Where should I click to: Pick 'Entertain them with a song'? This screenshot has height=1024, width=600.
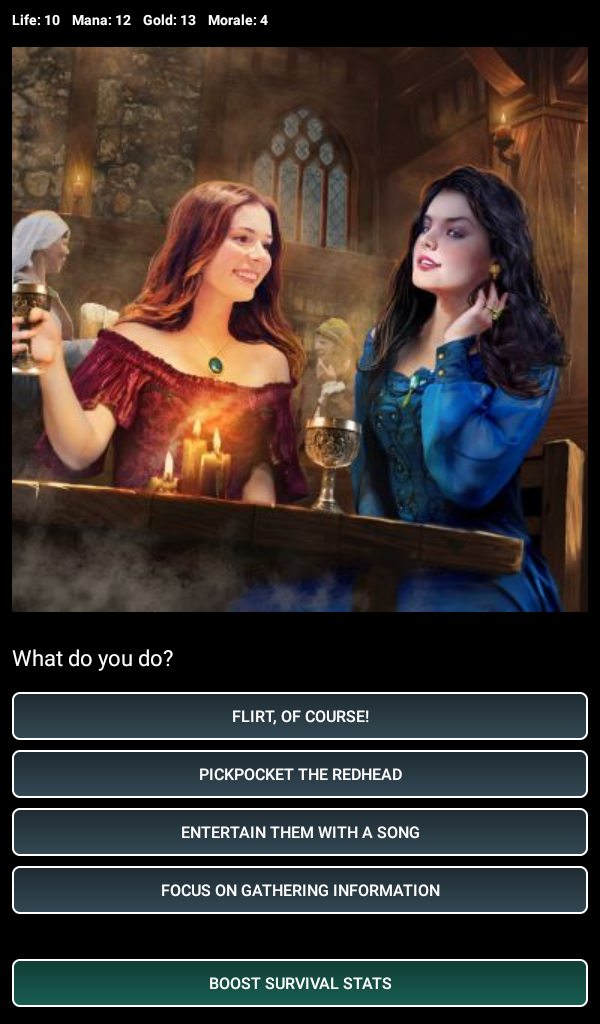point(300,832)
